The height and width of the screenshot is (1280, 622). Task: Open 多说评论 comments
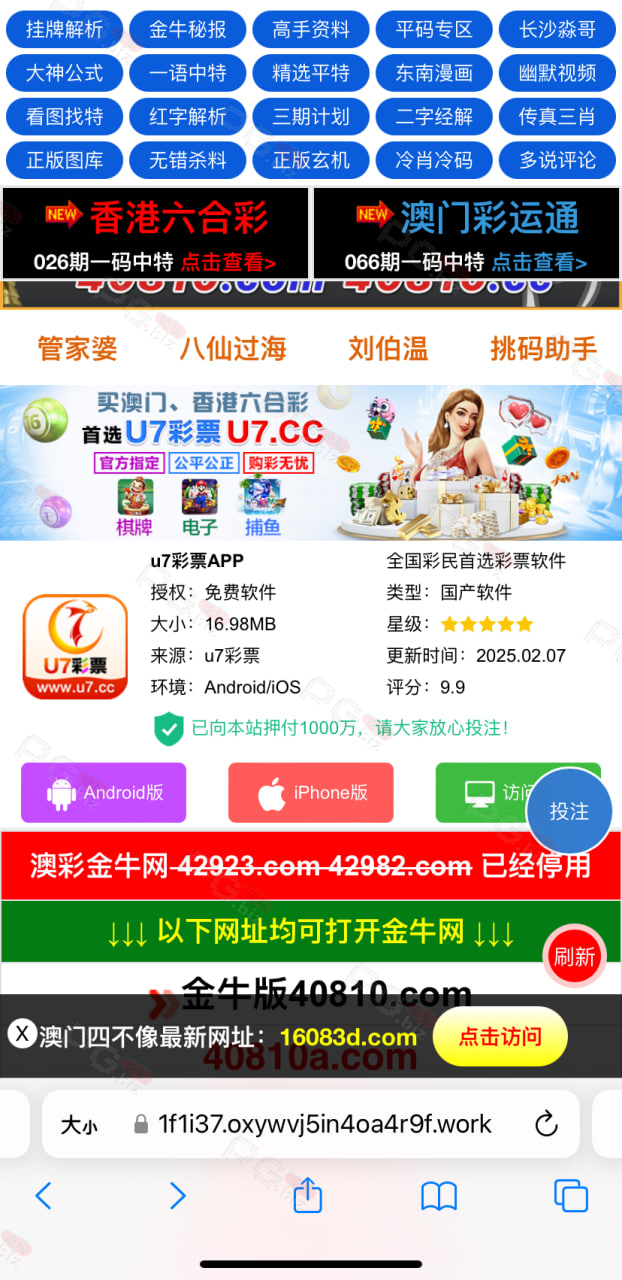[x=557, y=160]
